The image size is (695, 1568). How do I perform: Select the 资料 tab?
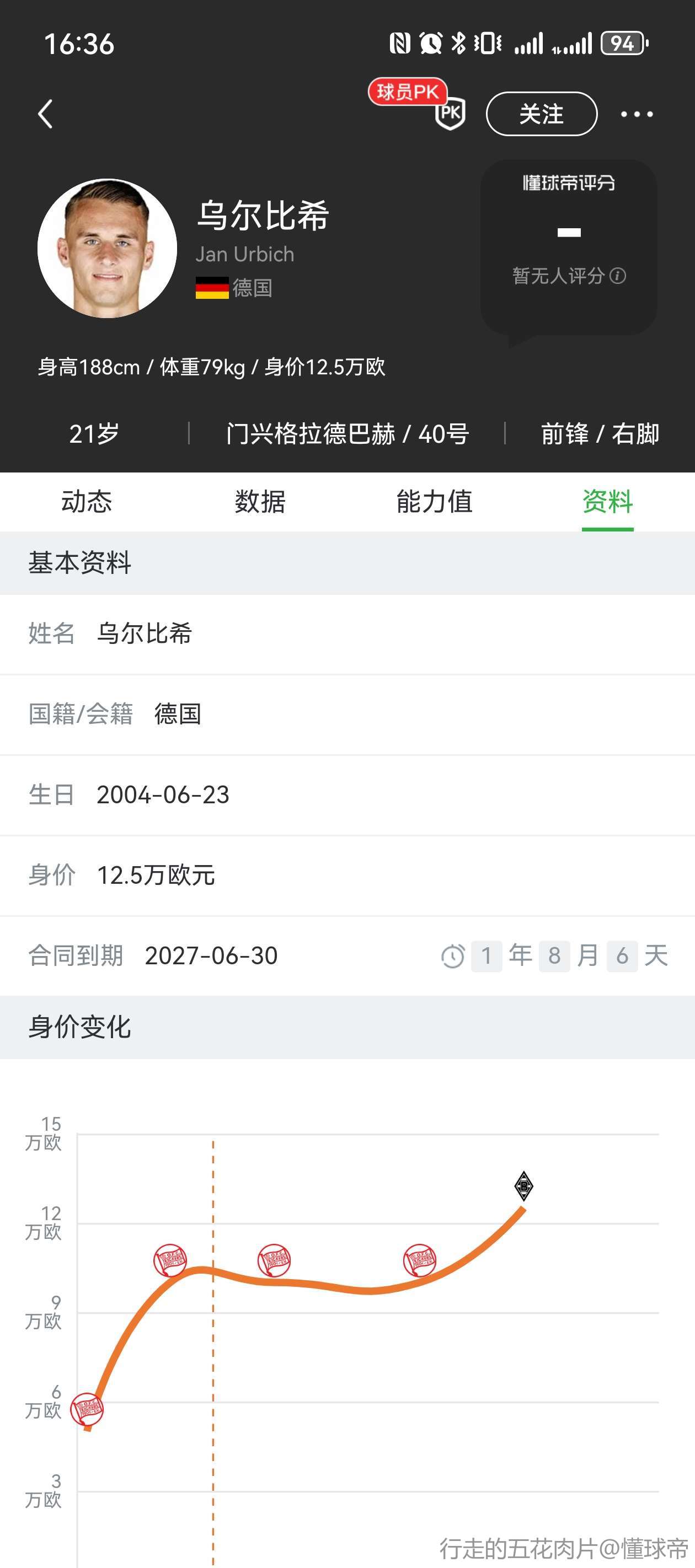click(607, 502)
